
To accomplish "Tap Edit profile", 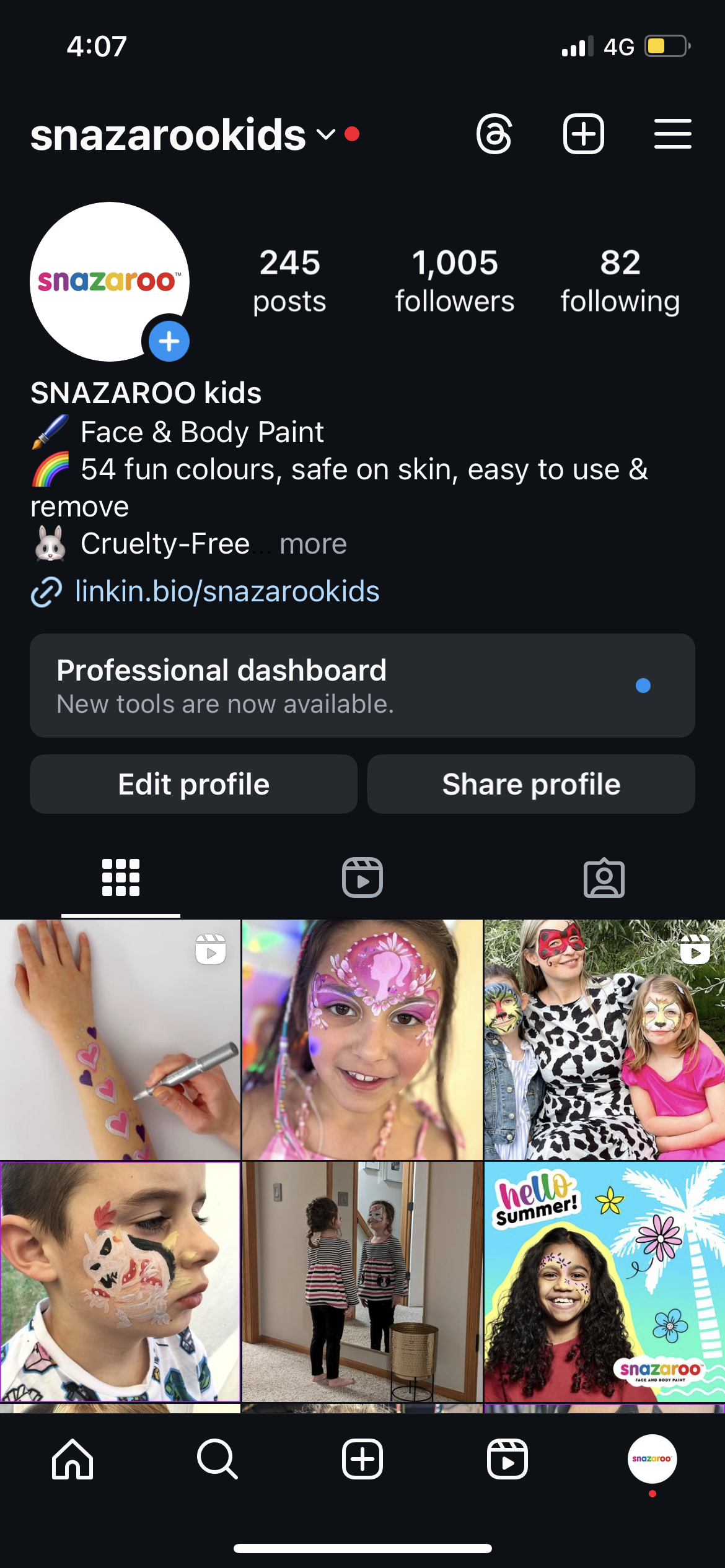I will point(193,784).
